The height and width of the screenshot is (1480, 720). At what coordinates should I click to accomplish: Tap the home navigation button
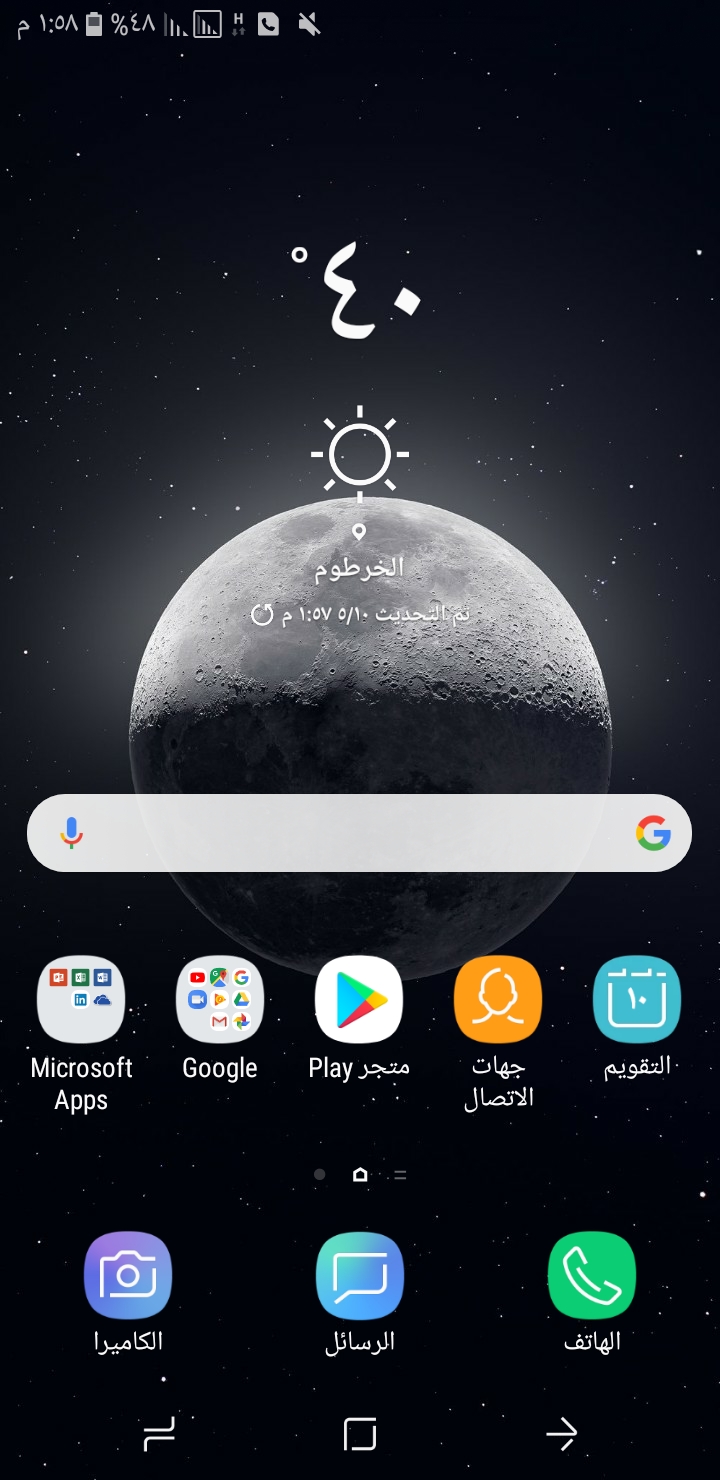pos(360,1434)
